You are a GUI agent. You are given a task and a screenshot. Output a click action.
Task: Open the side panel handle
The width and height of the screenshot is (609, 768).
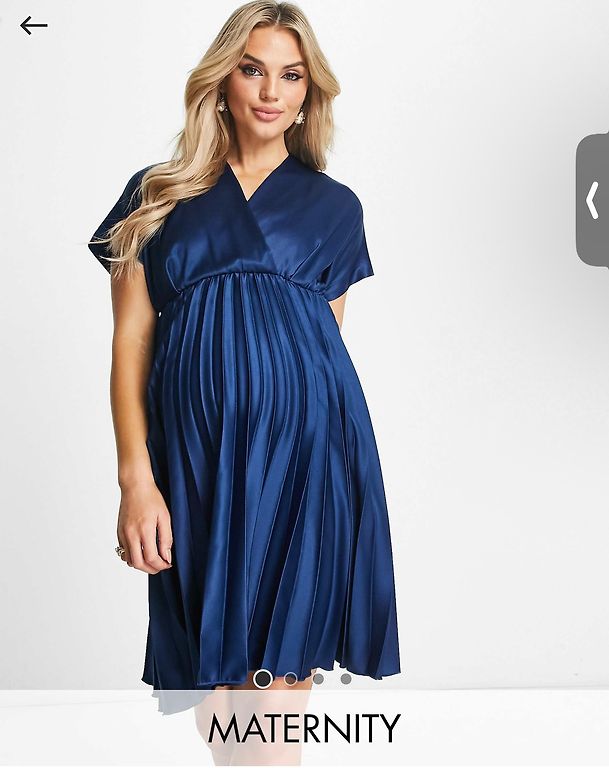point(592,200)
